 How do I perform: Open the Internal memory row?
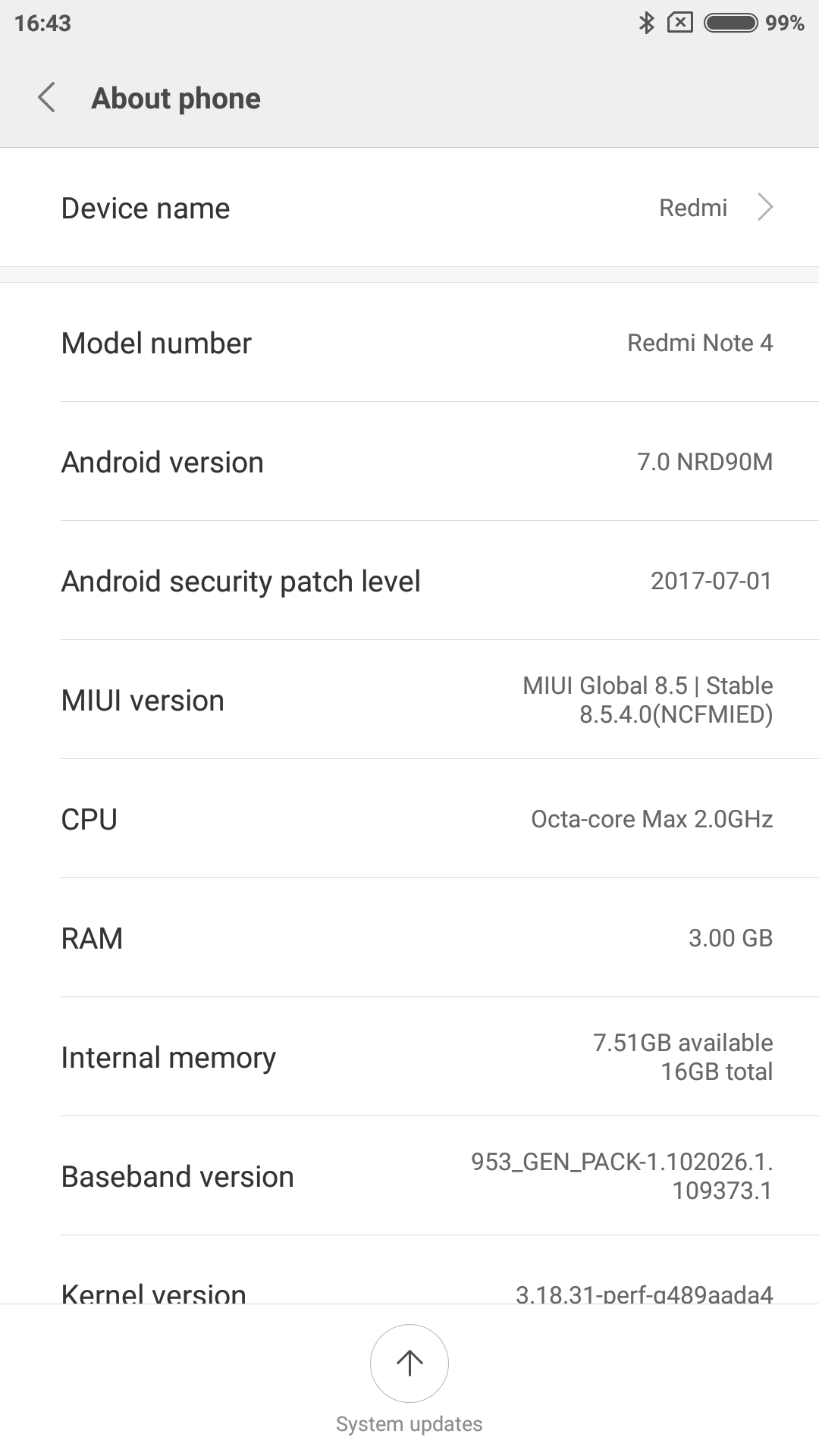tap(409, 1057)
